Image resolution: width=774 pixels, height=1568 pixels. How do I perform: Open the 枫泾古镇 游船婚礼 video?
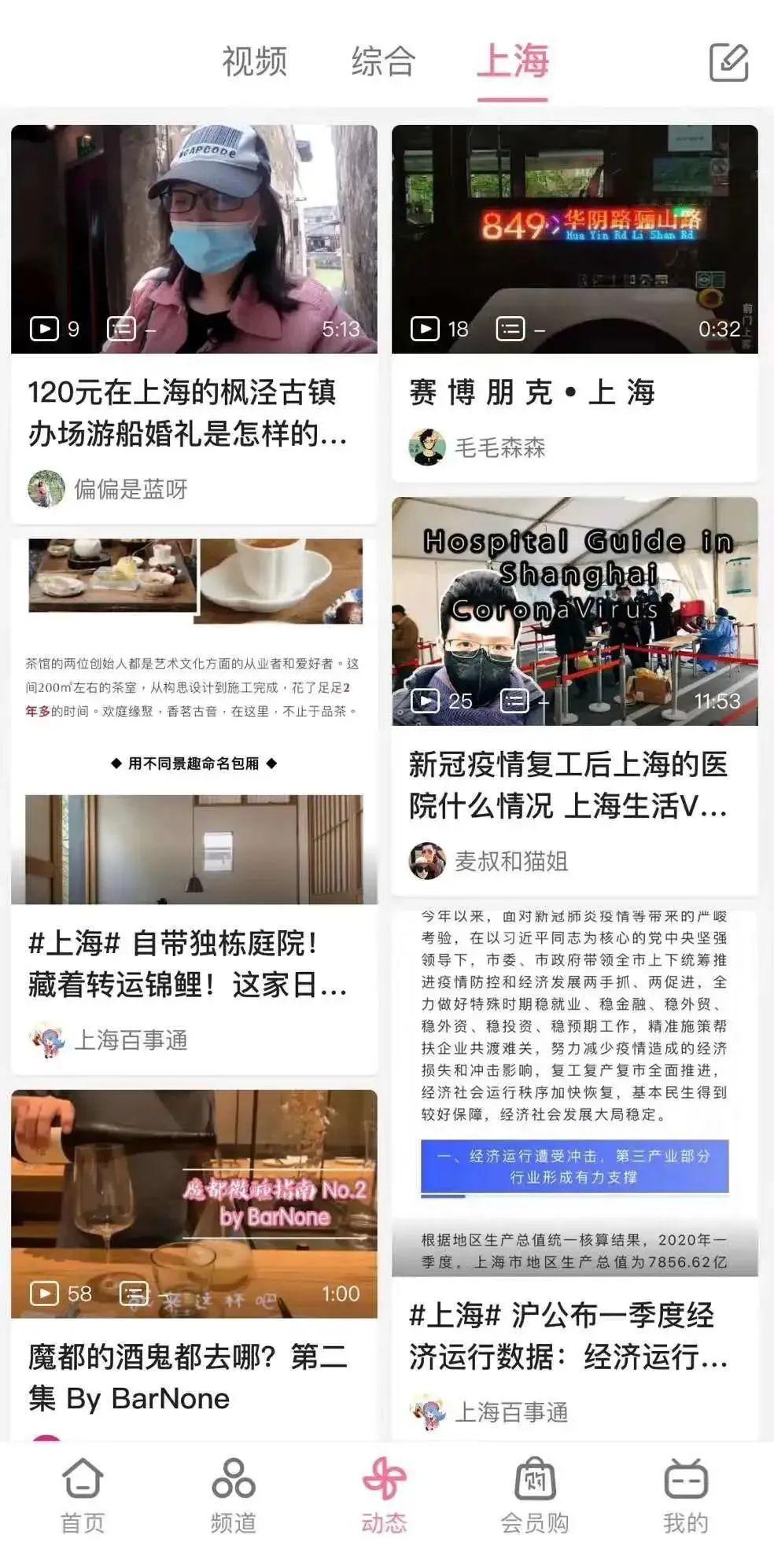point(193,239)
